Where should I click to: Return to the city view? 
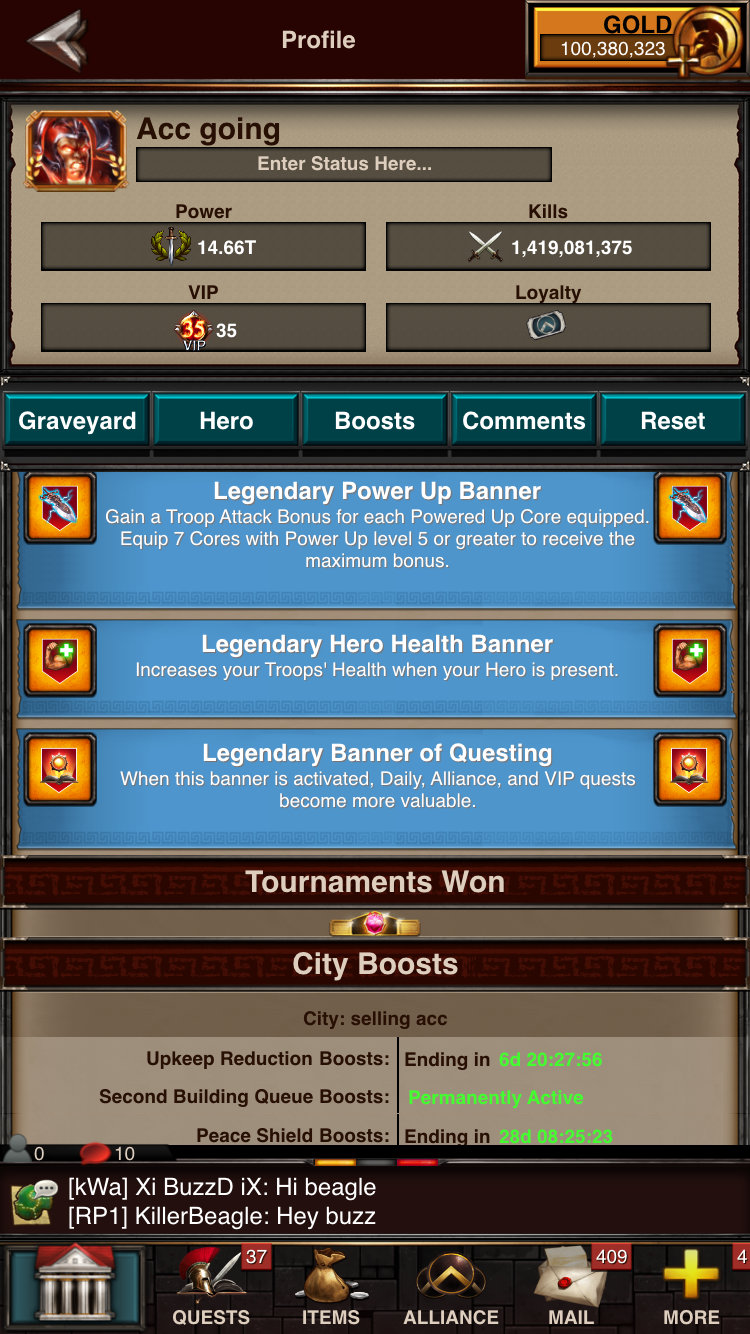(x=76, y=1288)
